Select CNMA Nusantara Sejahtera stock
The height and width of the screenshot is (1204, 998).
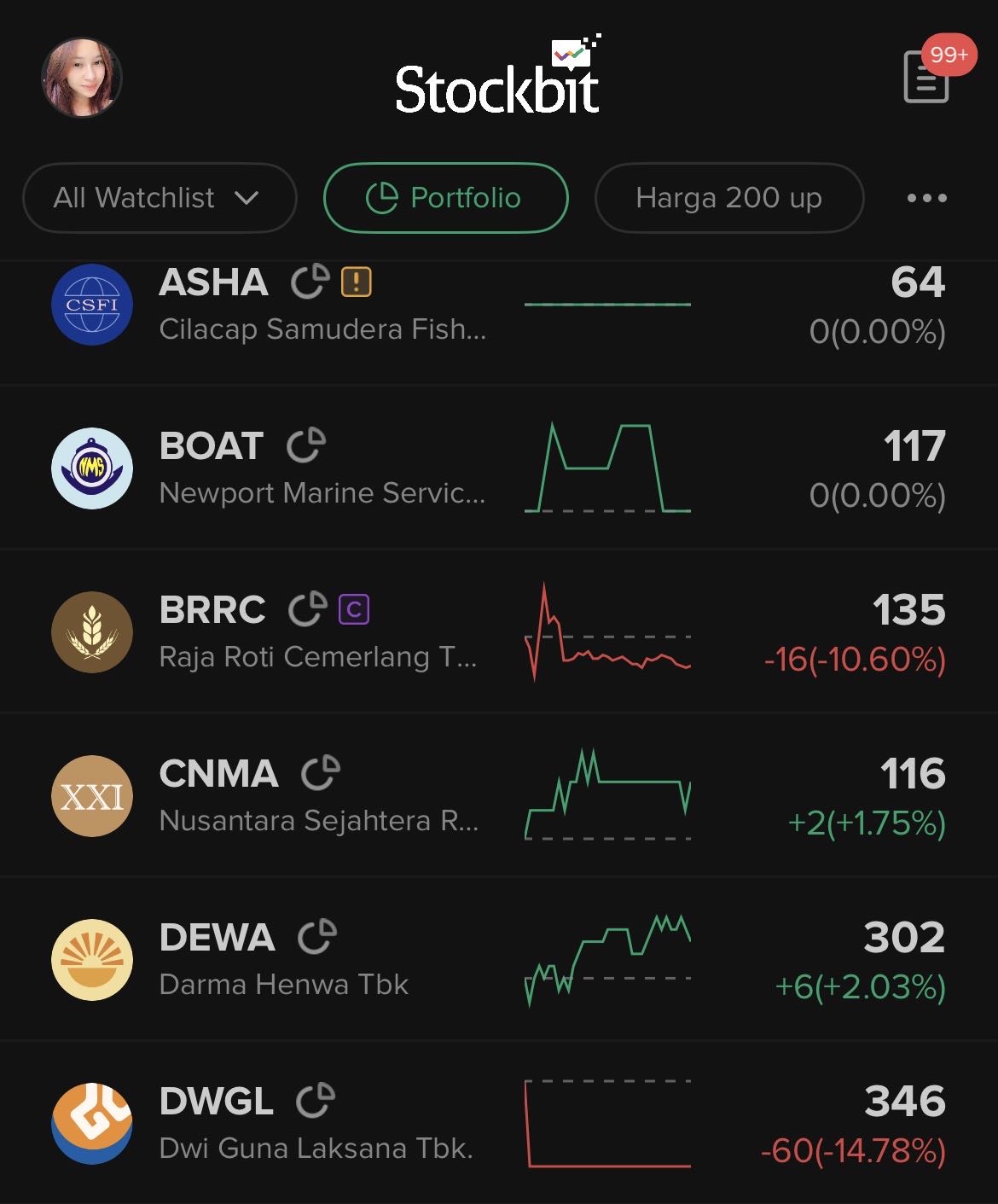(324, 796)
